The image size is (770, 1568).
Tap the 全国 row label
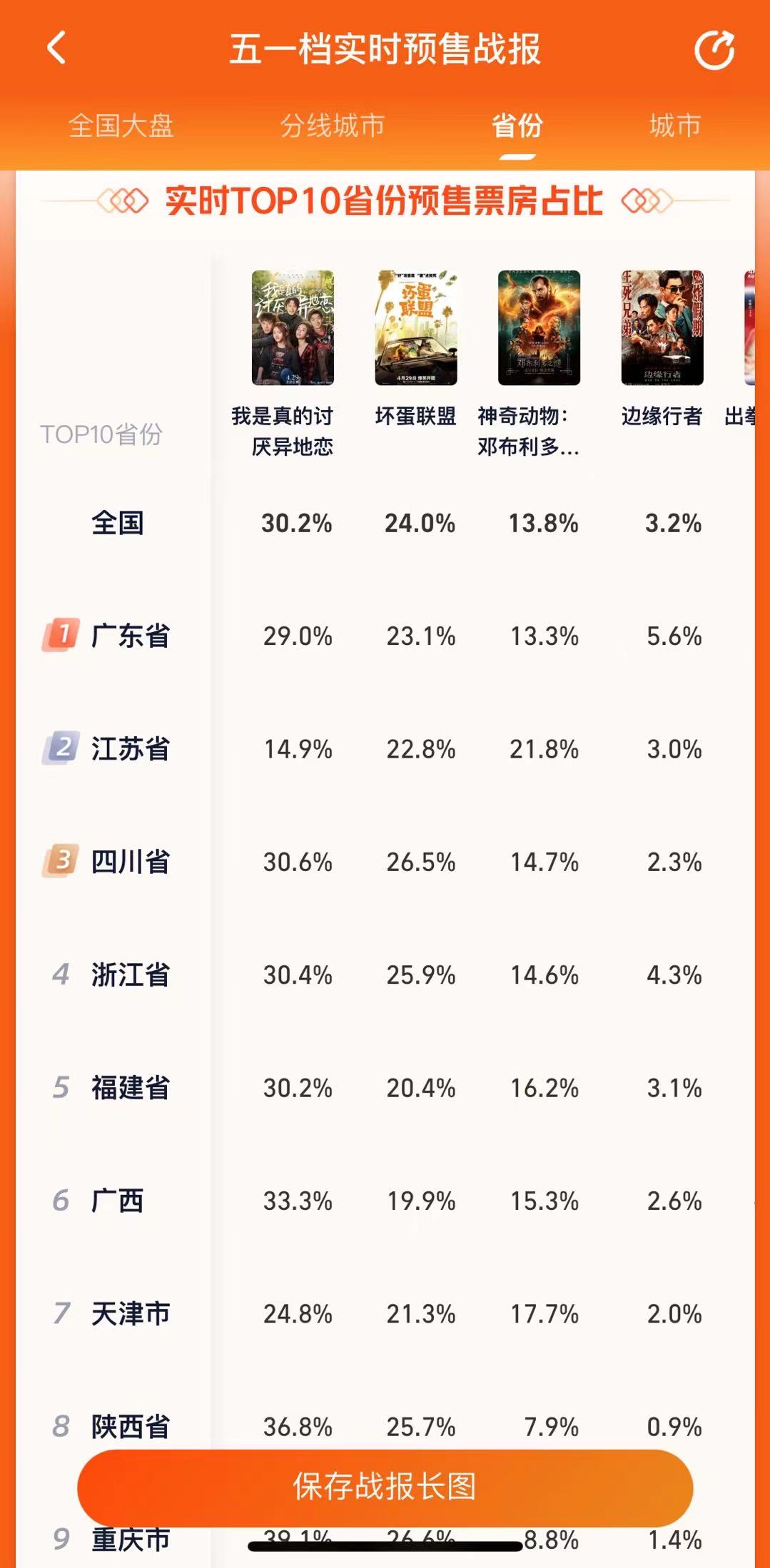coord(118,524)
